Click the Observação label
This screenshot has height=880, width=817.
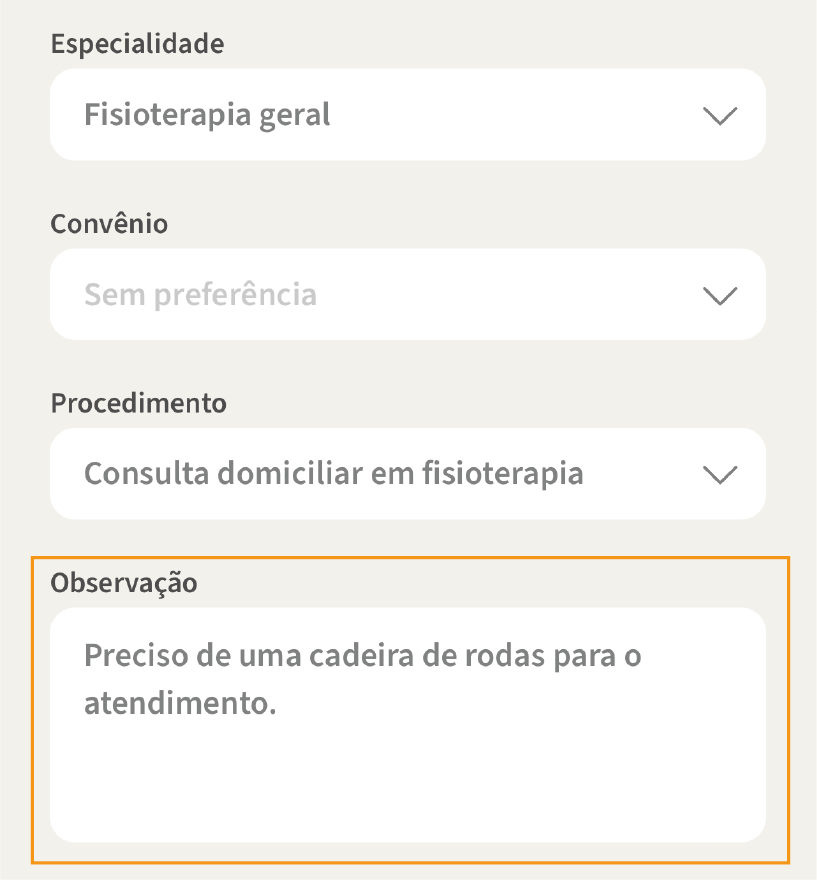point(121,582)
